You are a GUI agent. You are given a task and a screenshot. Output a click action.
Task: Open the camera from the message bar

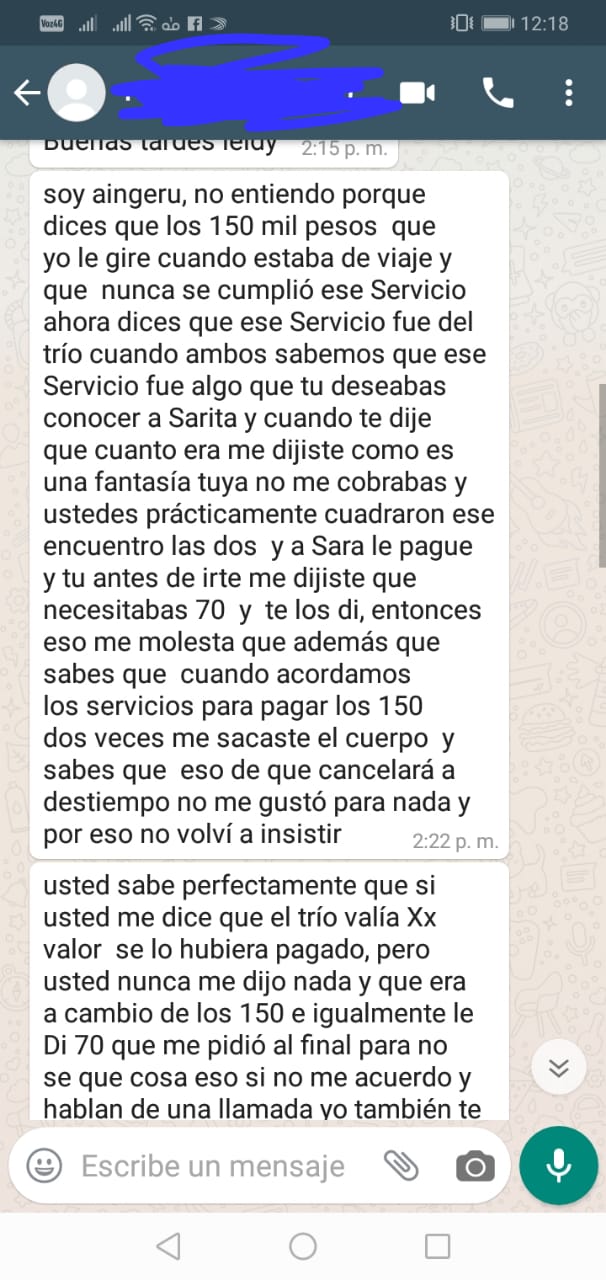[x=474, y=1166]
